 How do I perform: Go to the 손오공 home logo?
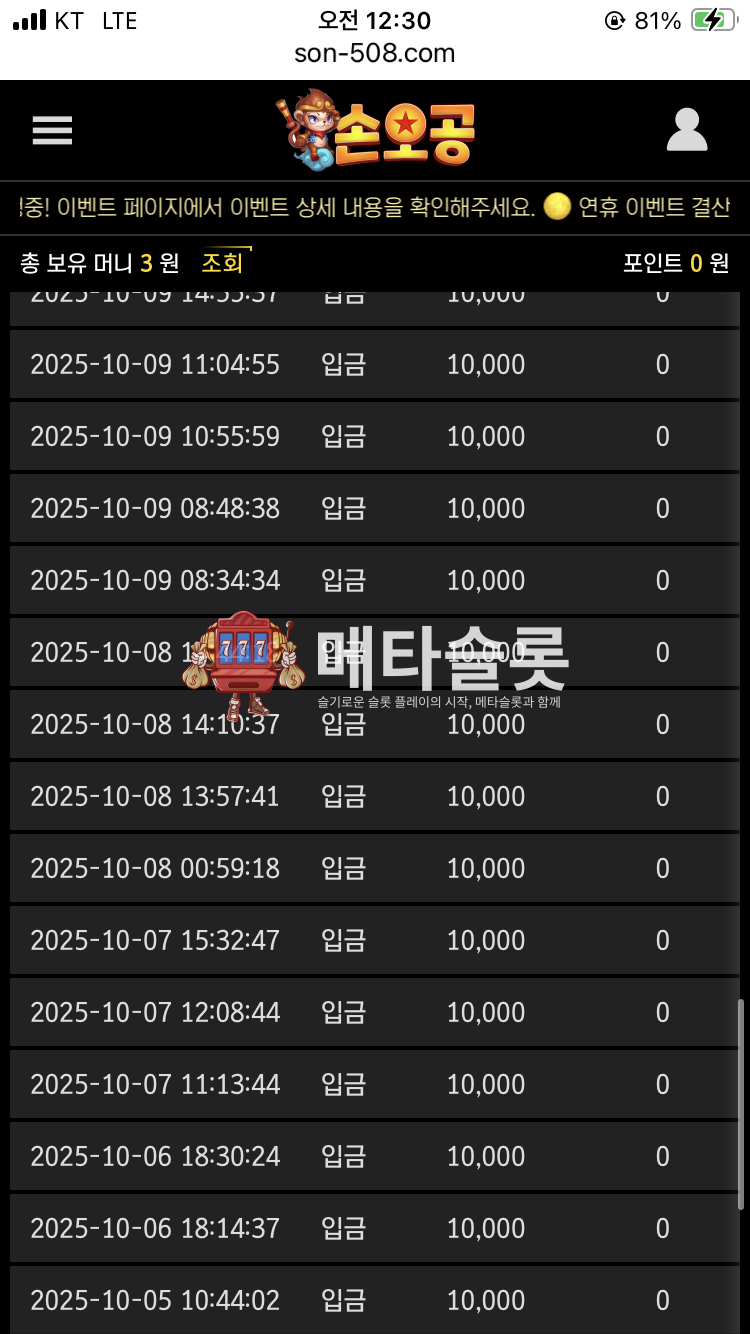point(375,130)
